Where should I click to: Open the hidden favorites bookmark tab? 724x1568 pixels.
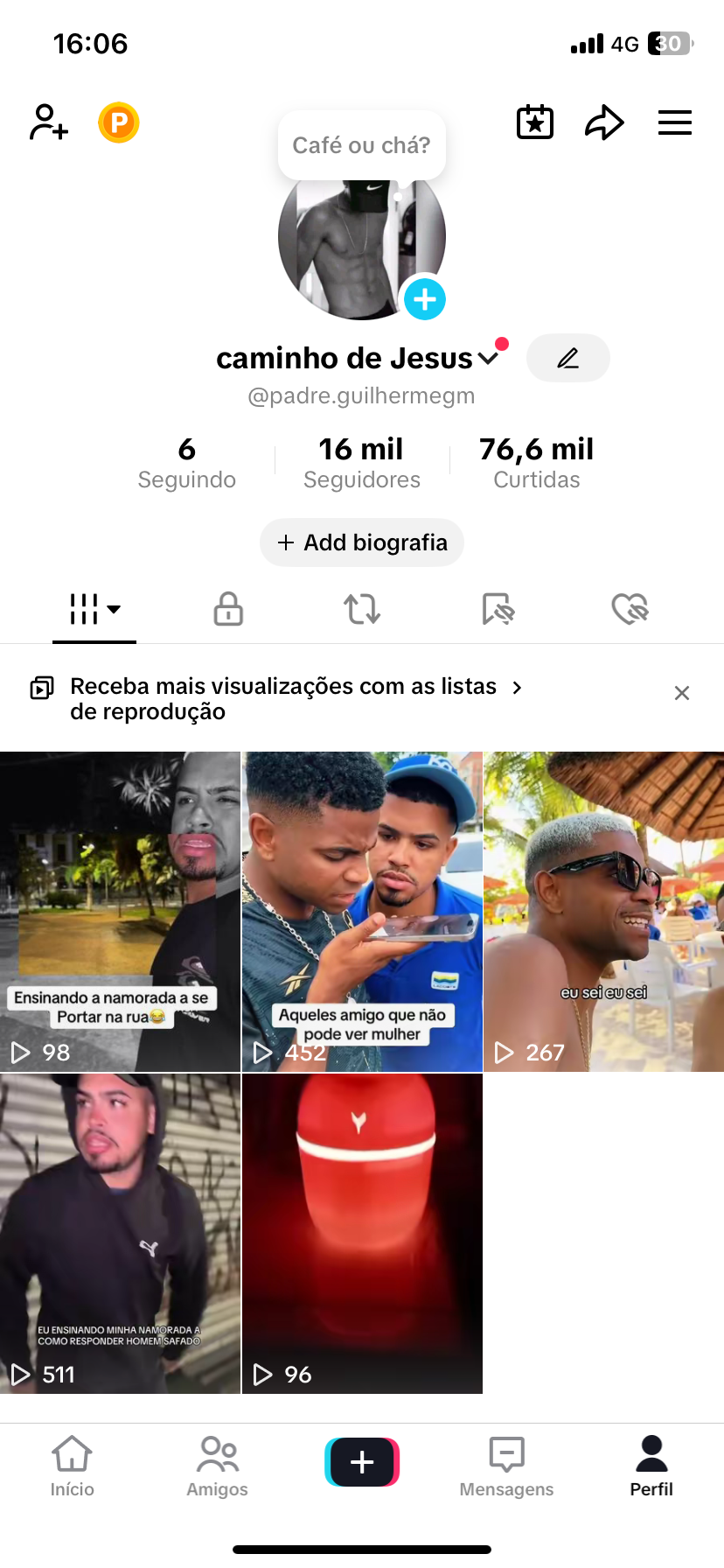[498, 608]
